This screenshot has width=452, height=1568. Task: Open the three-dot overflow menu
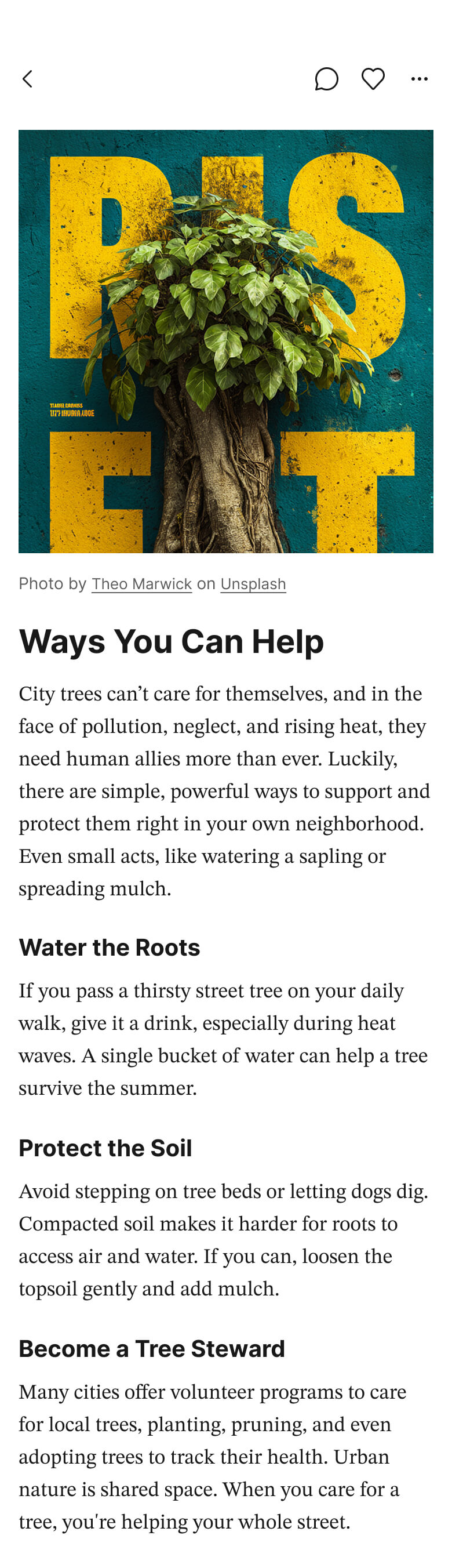tap(419, 78)
